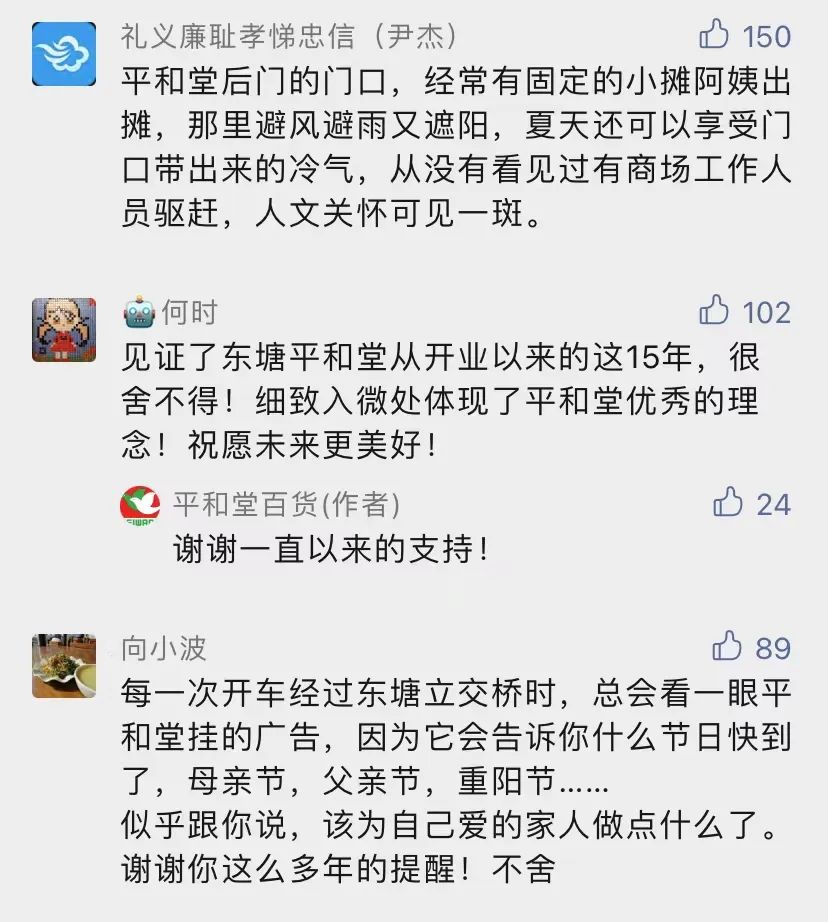
Task: Open 何时's profile avatar
Action: (x=64, y=329)
